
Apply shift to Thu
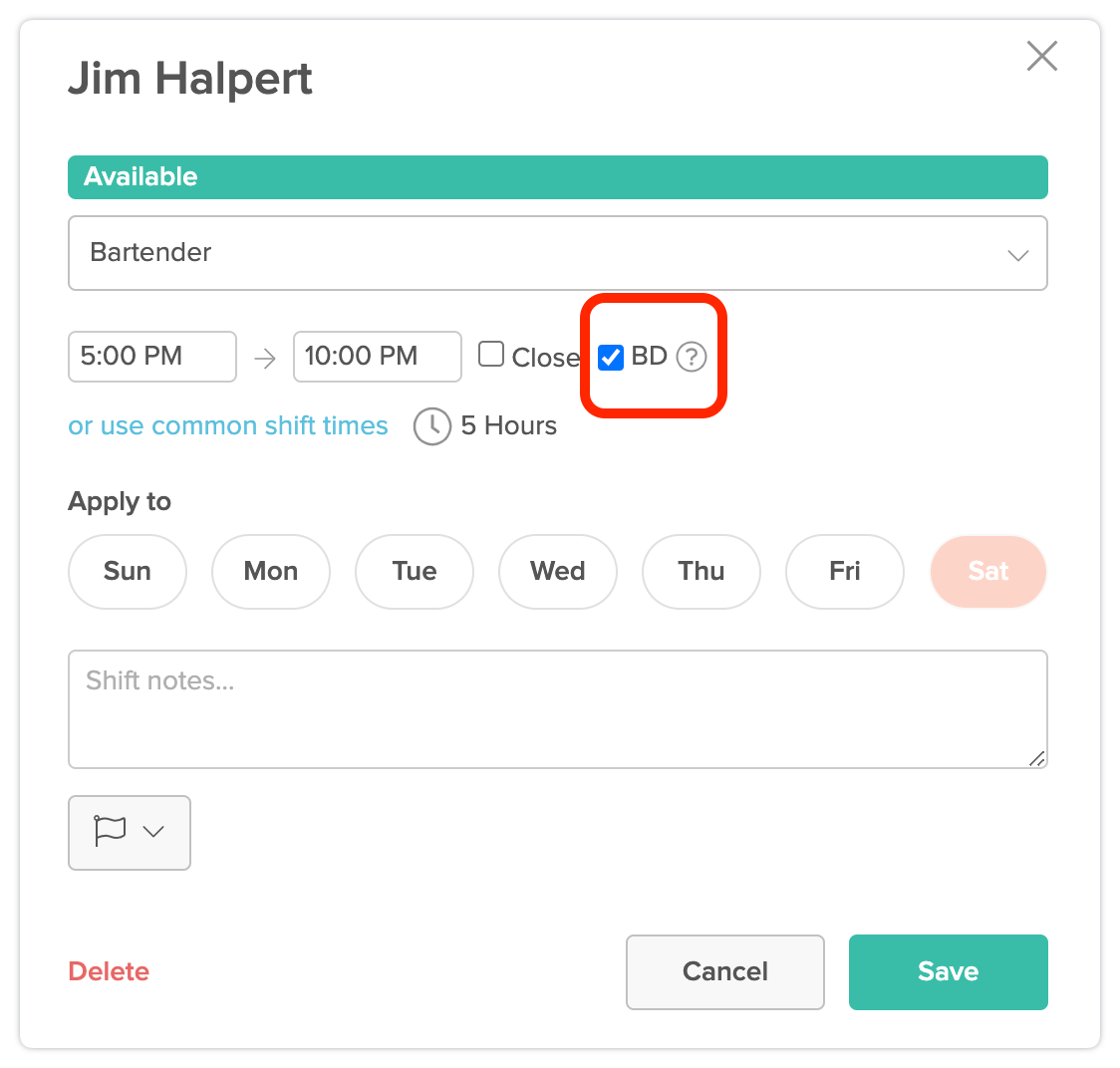(701, 572)
